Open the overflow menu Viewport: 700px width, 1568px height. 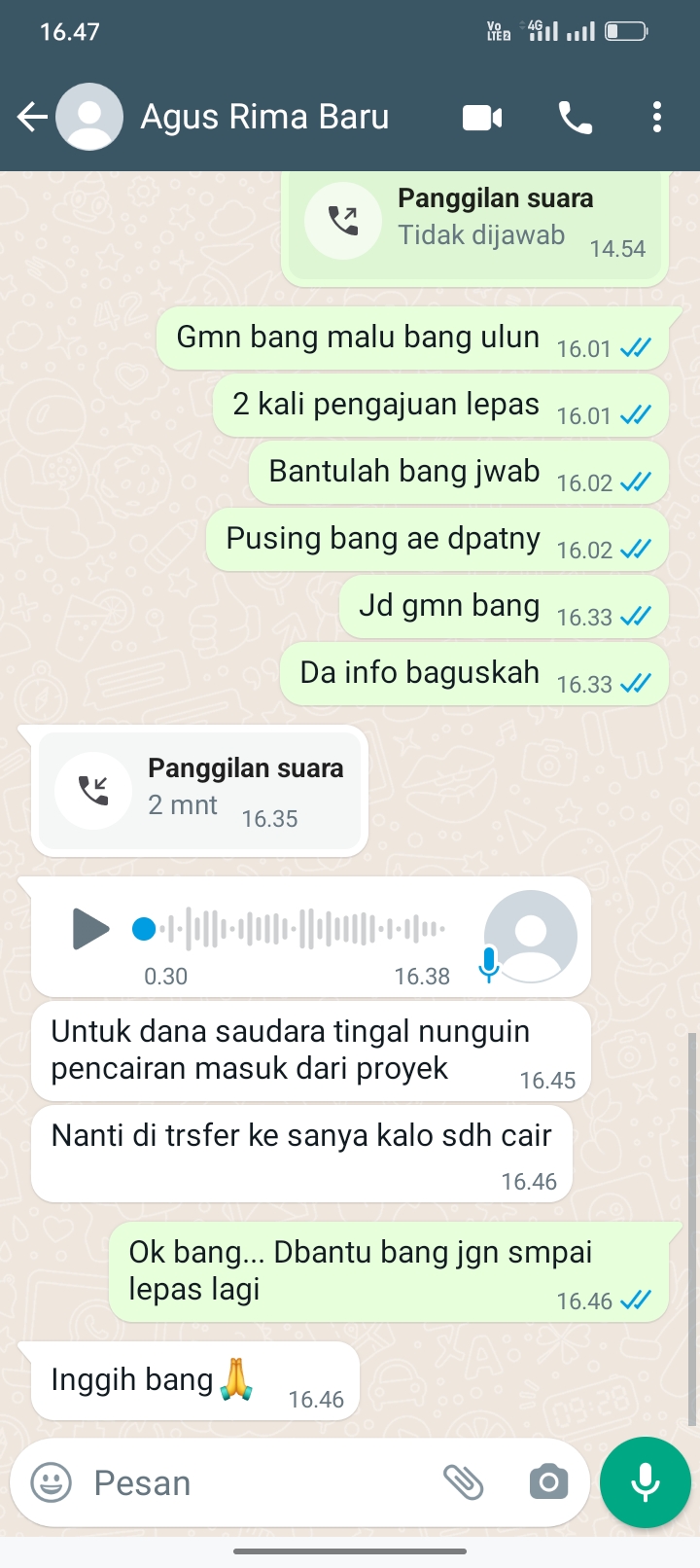[x=657, y=118]
